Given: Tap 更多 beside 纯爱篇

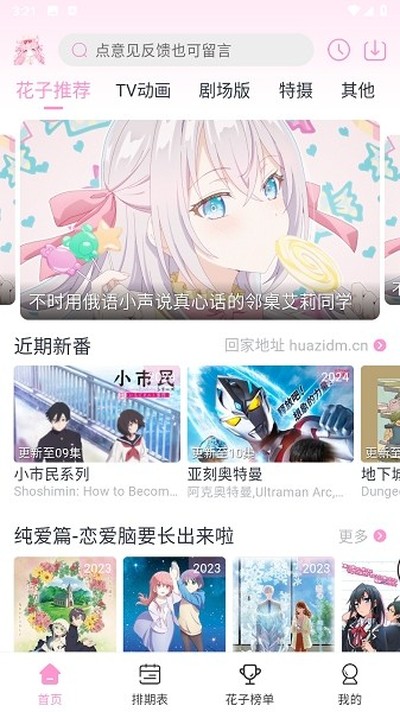Looking at the screenshot, I should (x=362, y=536).
